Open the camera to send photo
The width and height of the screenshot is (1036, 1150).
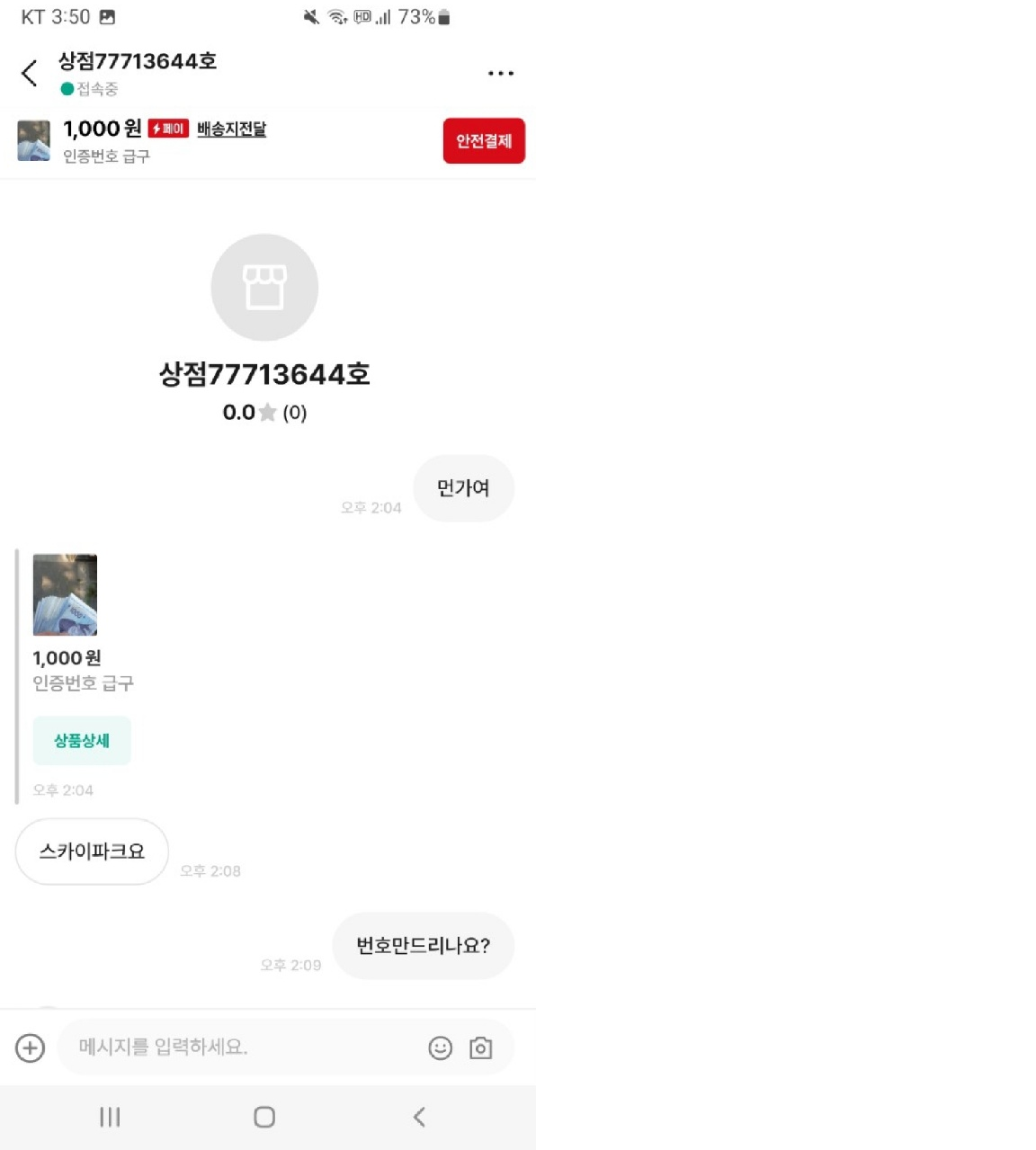tap(481, 1048)
